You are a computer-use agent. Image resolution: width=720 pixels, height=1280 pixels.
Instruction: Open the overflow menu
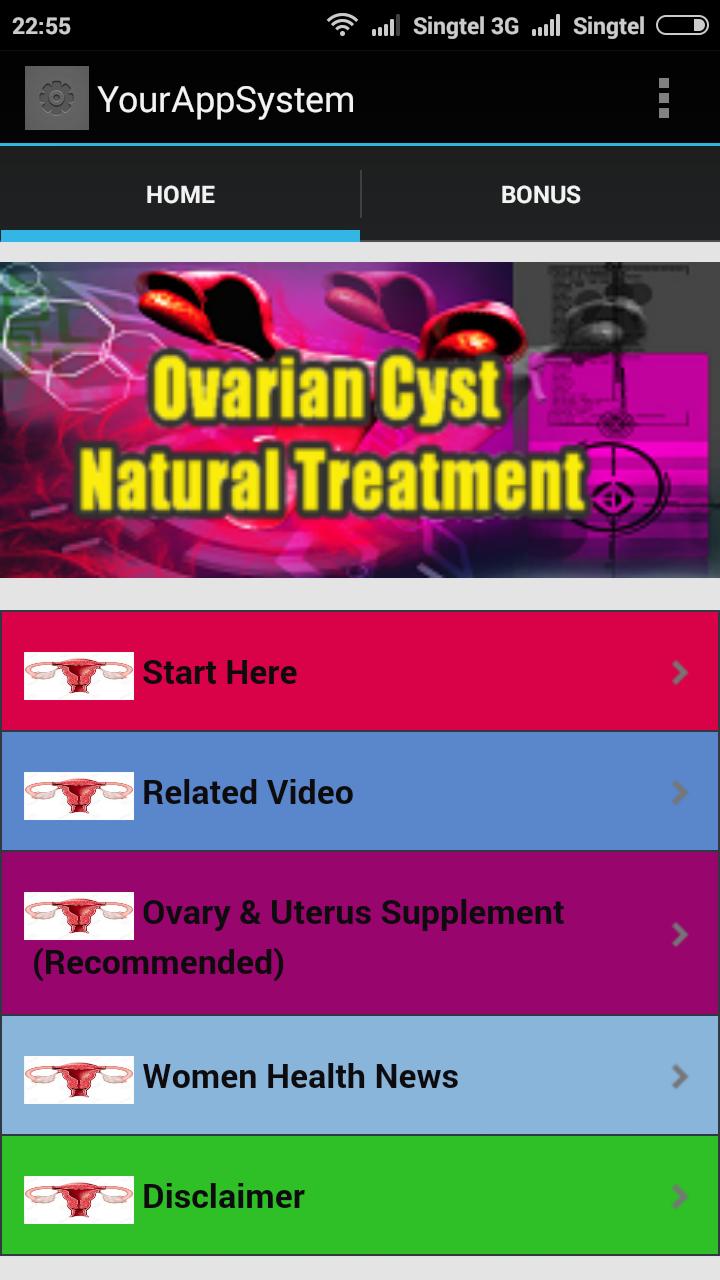click(663, 99)
